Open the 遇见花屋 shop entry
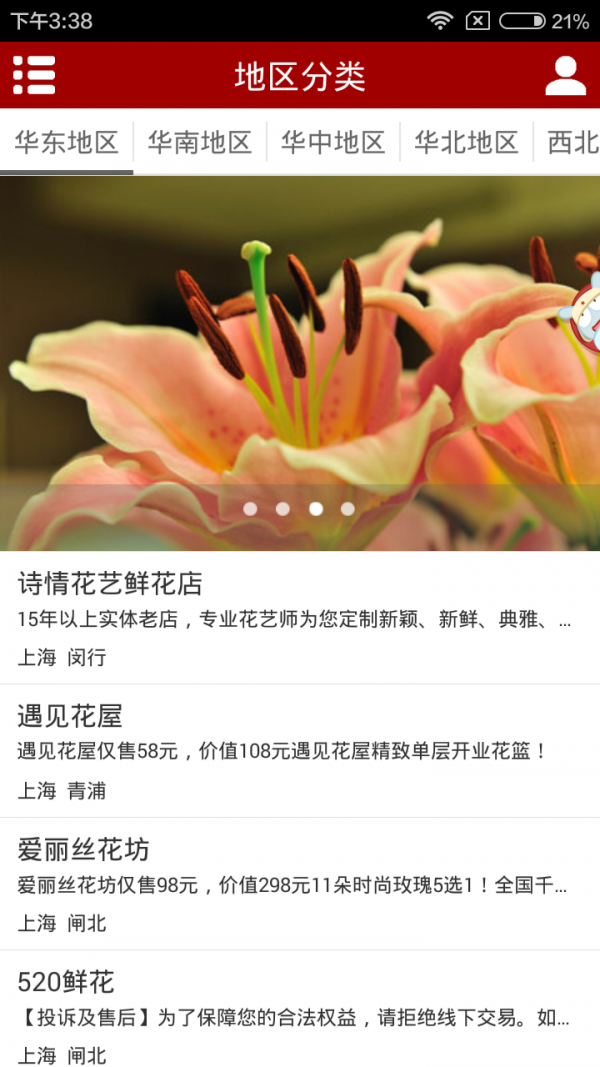 [x=300, y=751]
